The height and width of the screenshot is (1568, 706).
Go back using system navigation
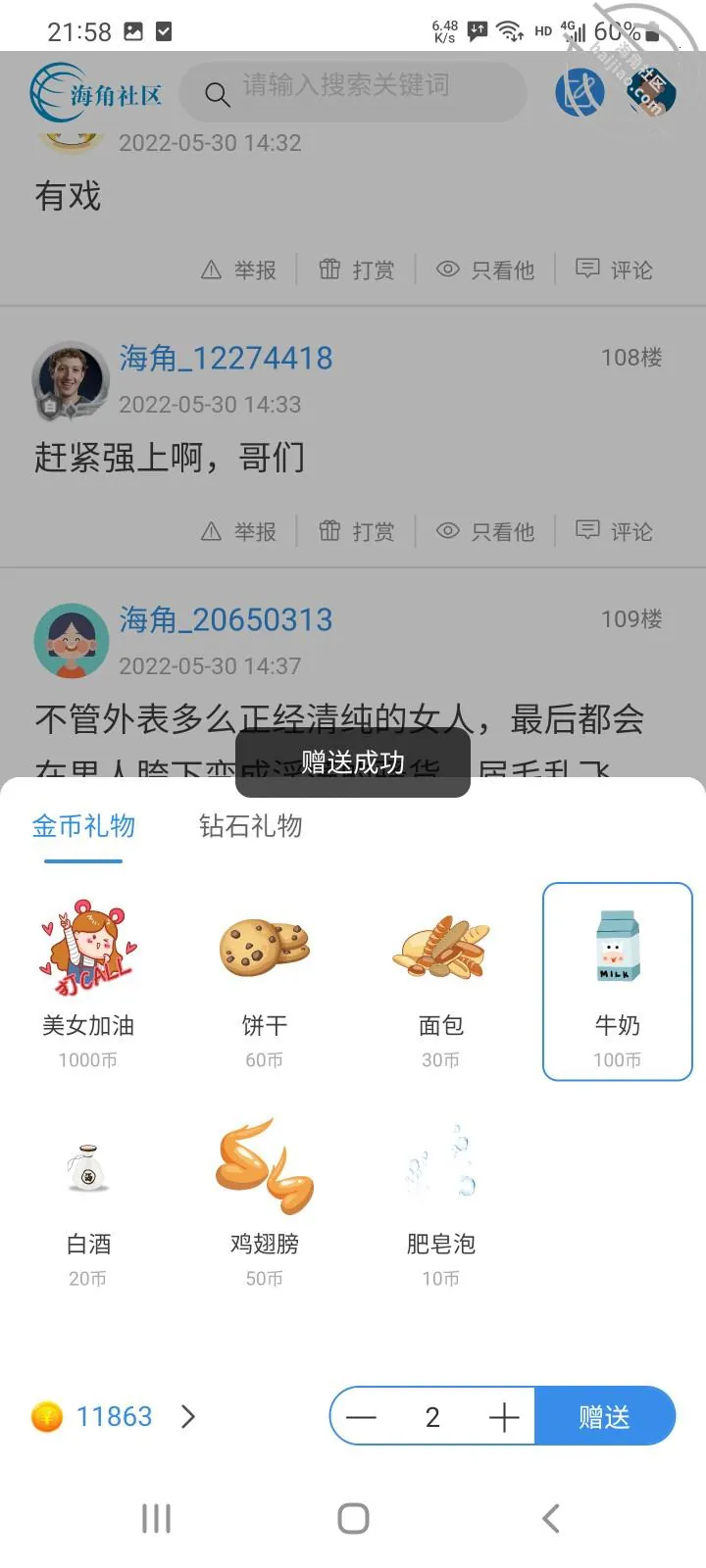coord(551,1519)
